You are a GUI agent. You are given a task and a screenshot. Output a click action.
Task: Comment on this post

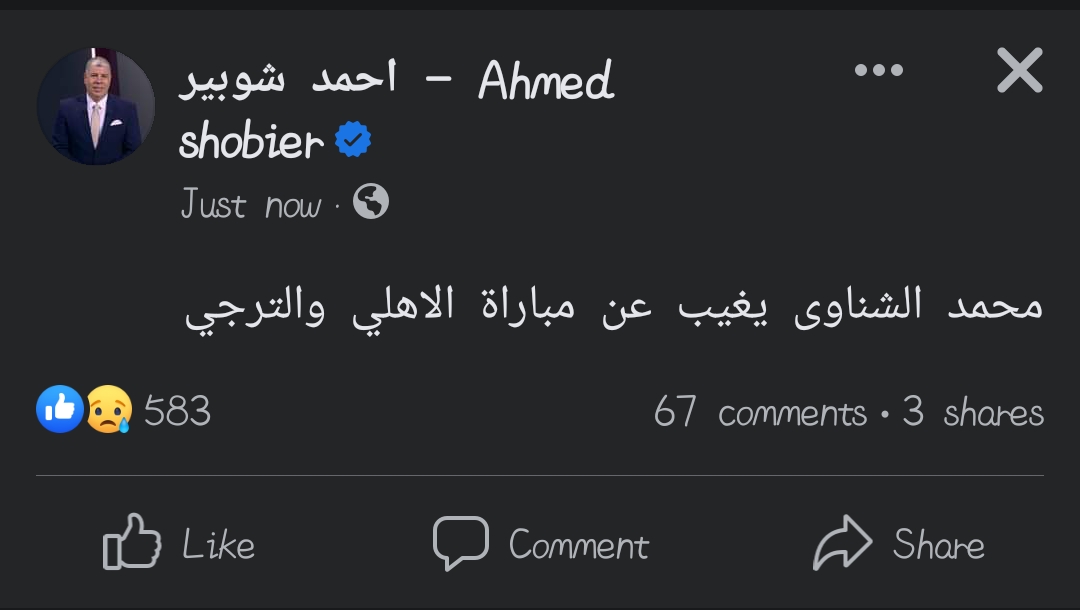tap(541, 544)
